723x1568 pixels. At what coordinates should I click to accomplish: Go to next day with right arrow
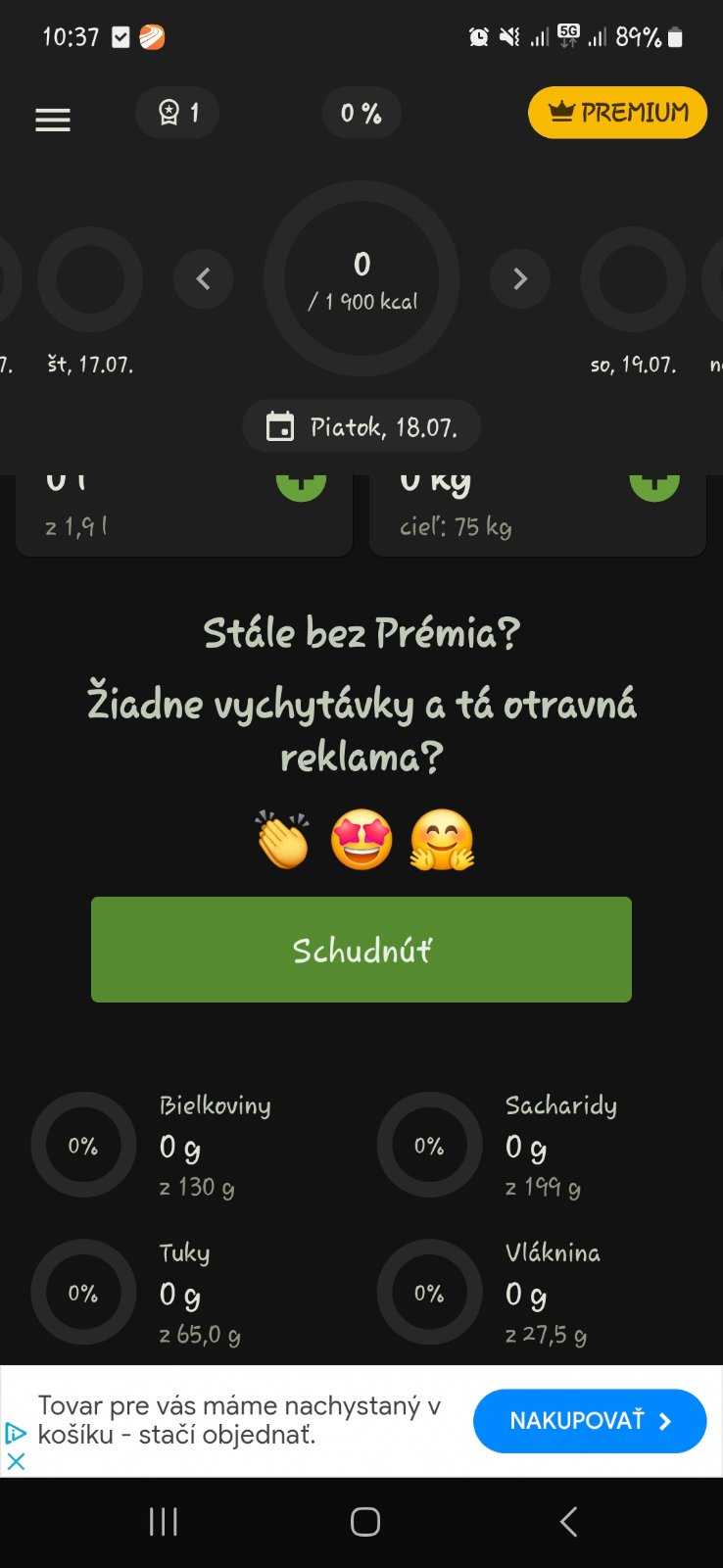pos(520,279)
